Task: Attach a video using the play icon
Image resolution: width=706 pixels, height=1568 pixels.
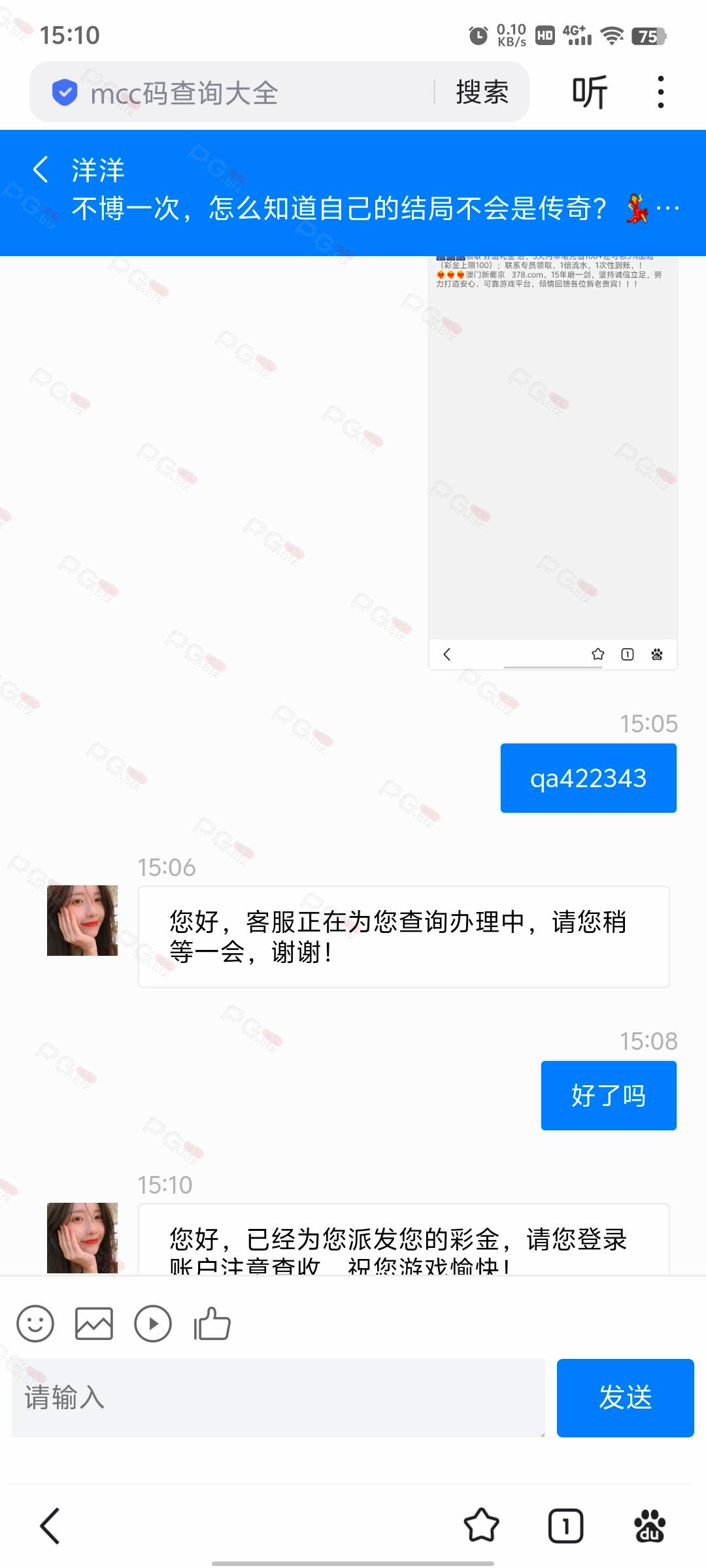Action: click(x=153, y=1324)
